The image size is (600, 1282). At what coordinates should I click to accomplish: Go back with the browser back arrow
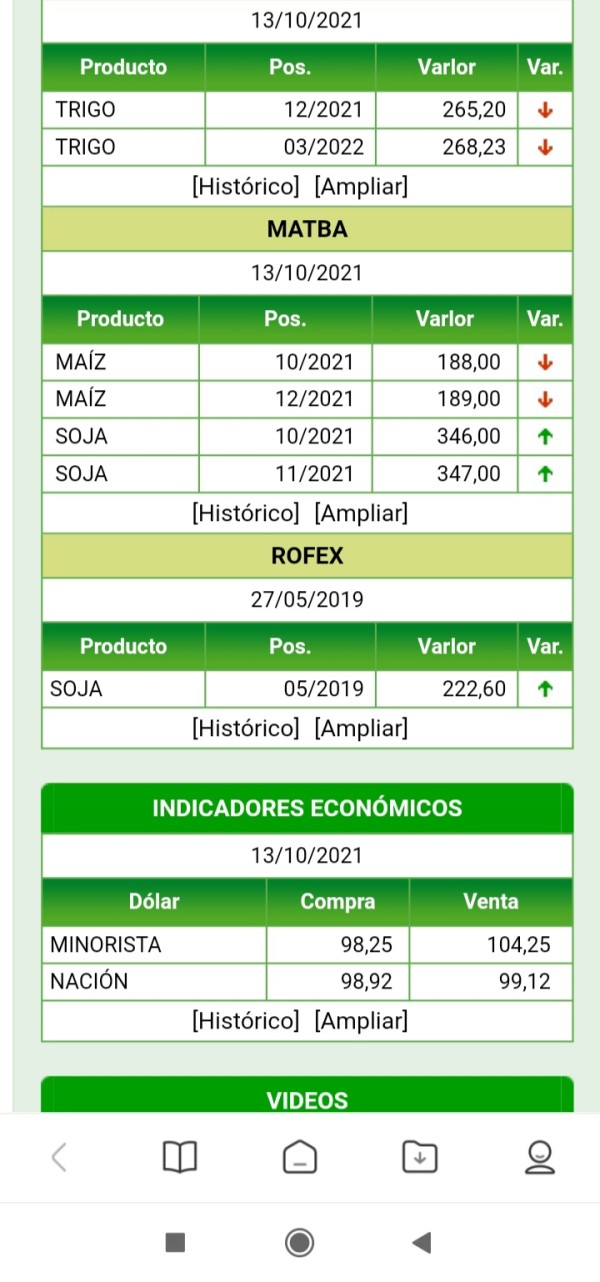[x=59, y=1157]
